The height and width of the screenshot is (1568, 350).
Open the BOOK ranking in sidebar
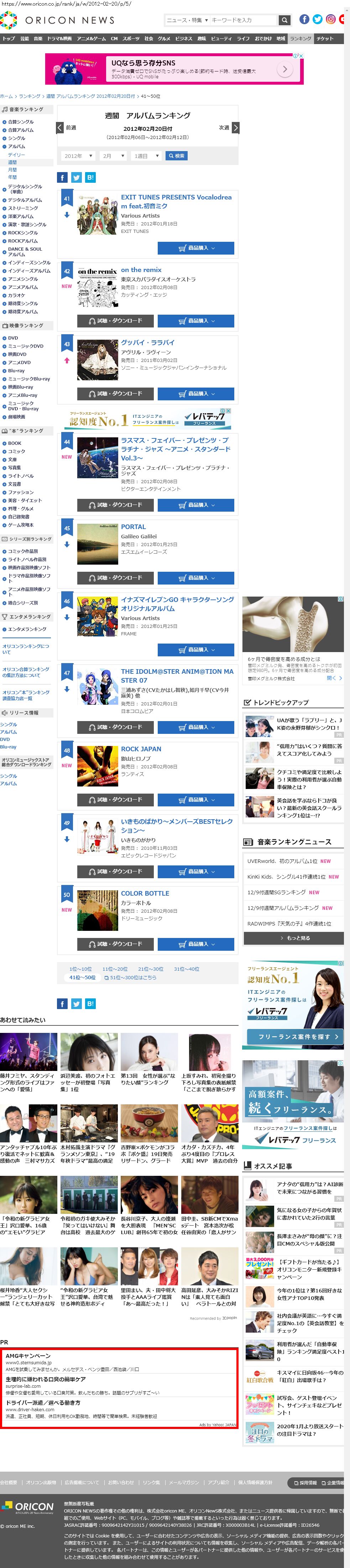15,443
